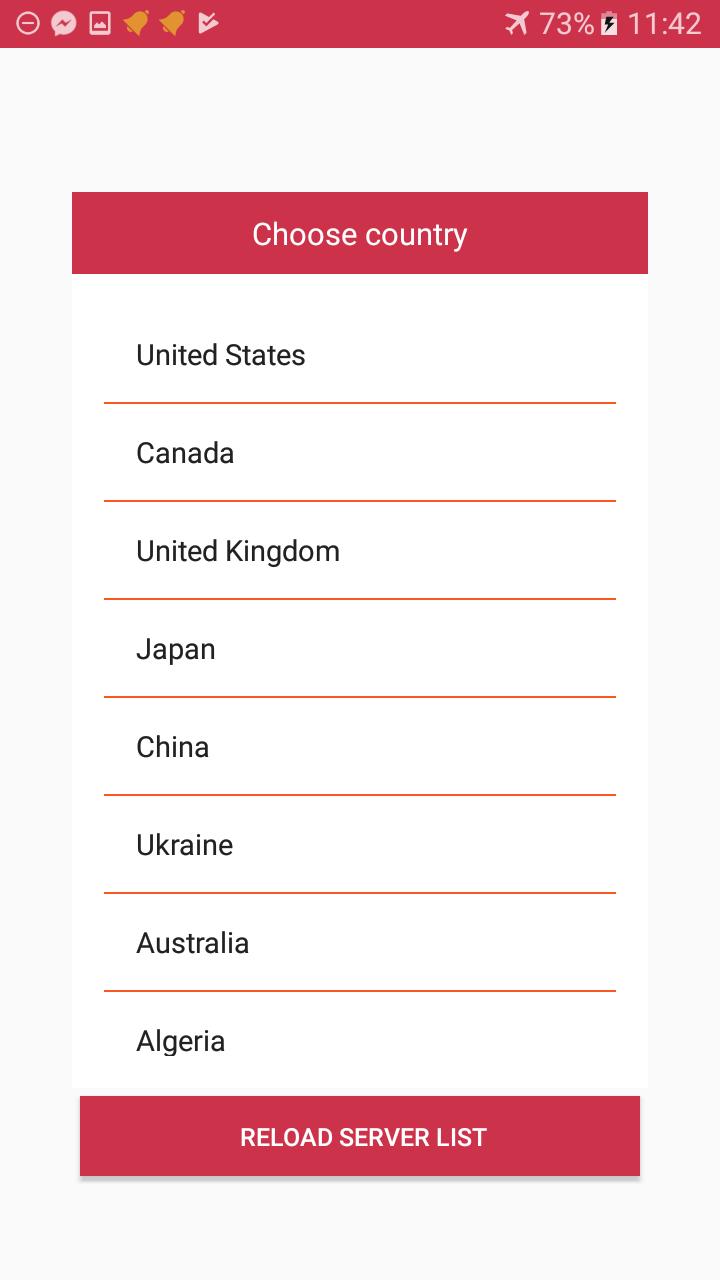Pick United Kingdom from the list
This screenshot has width=720, height=1280.
coord(360,551)
